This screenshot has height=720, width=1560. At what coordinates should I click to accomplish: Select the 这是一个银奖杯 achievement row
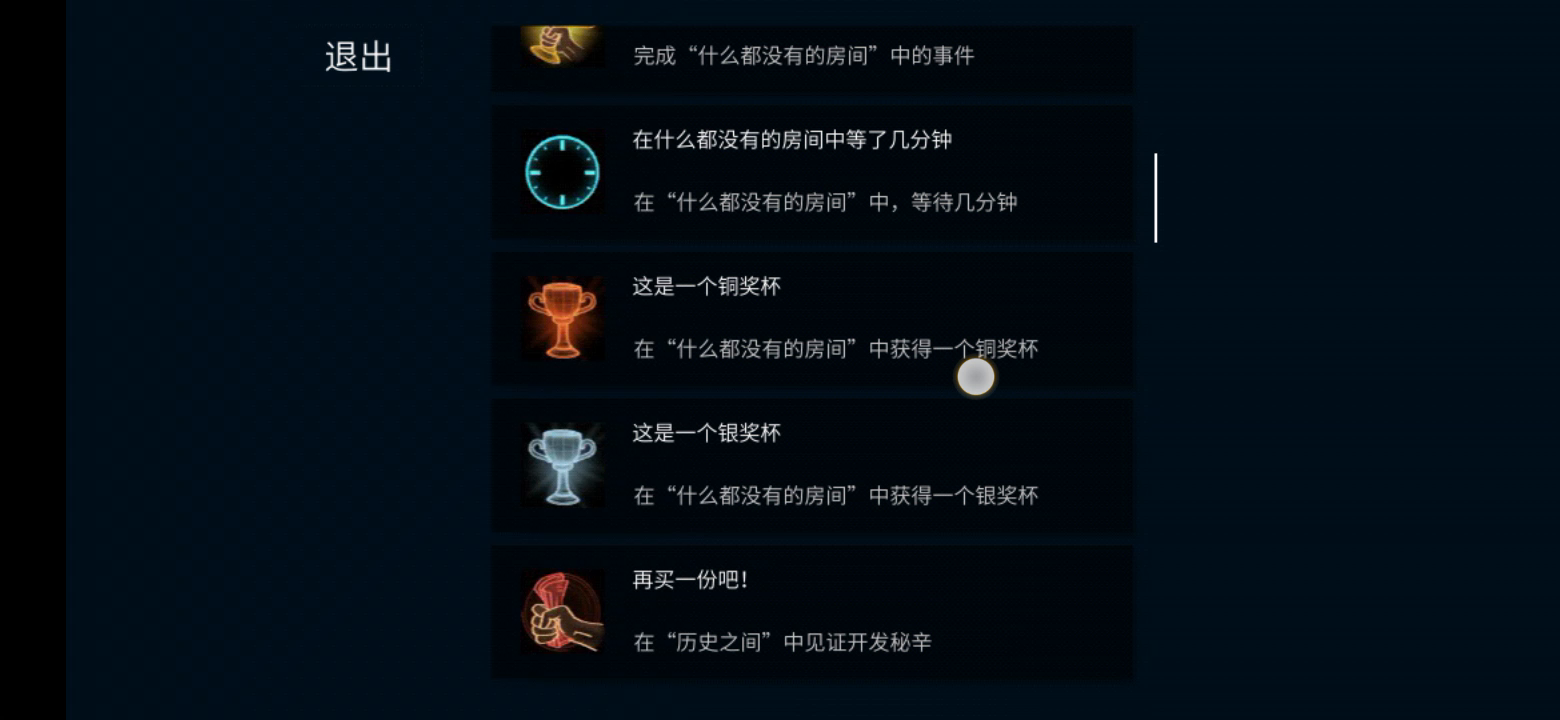coord(812,465)
